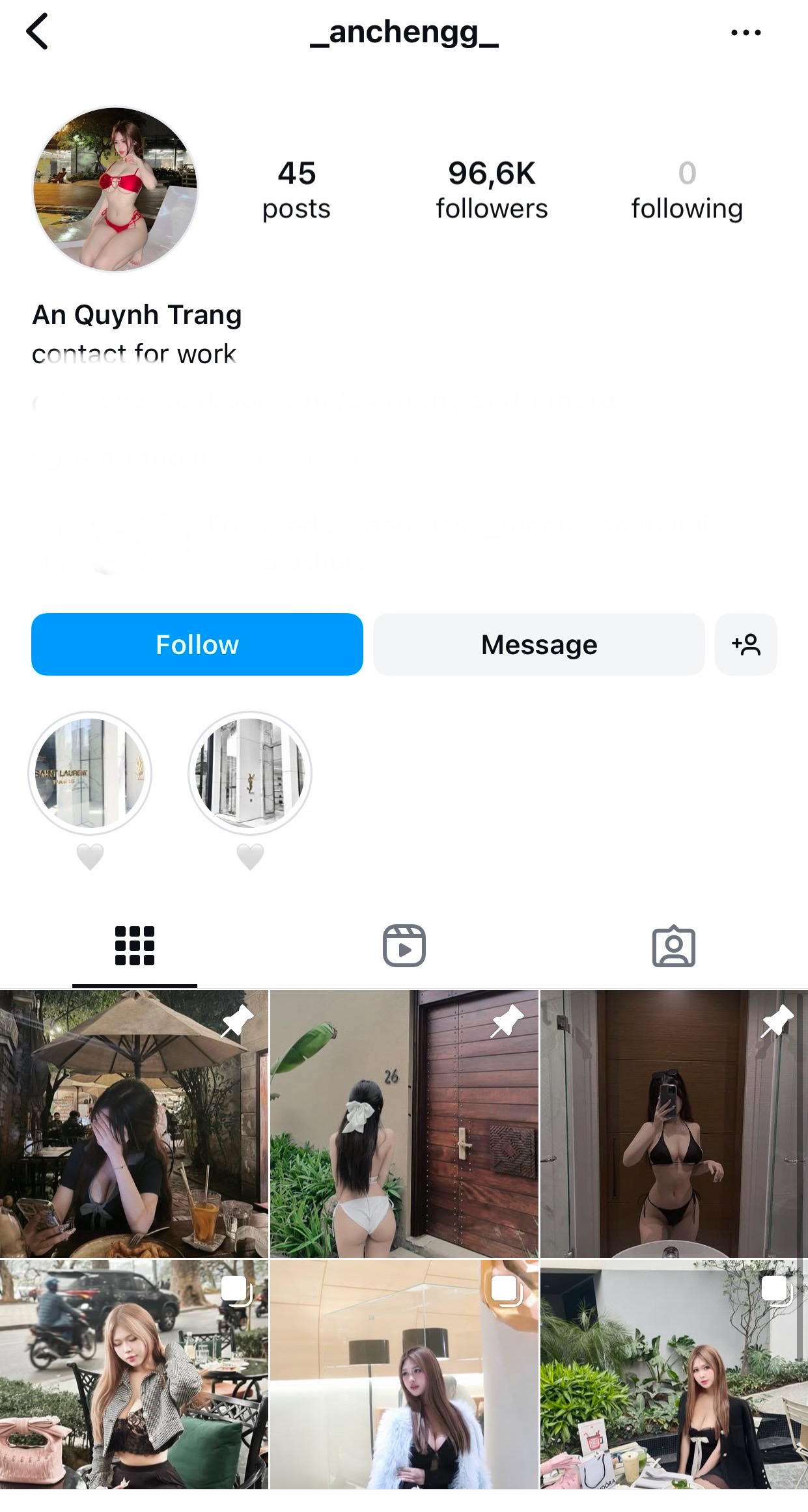Open the Saint Laurent sign story highlight
The height and width of the screenshot is (1512, 808).
coord(90,773)
